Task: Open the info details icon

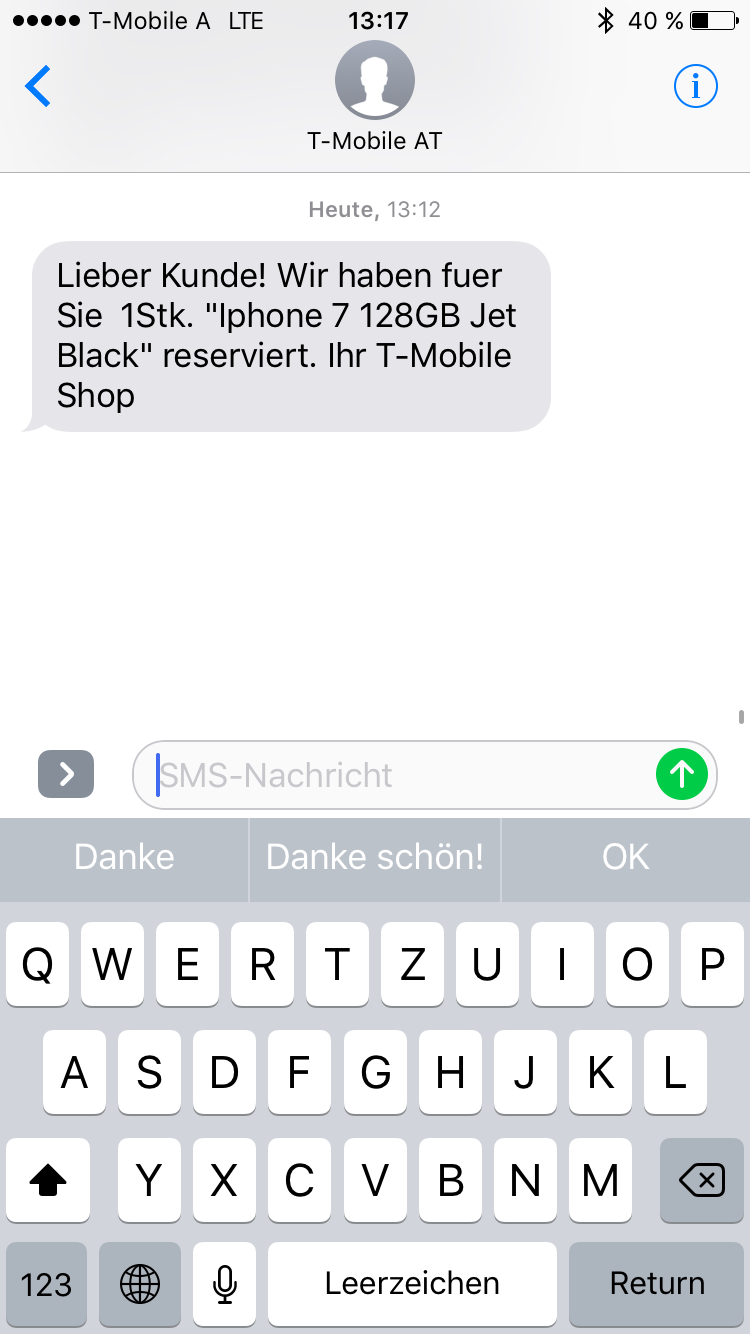Action: (x=696, y=87)
